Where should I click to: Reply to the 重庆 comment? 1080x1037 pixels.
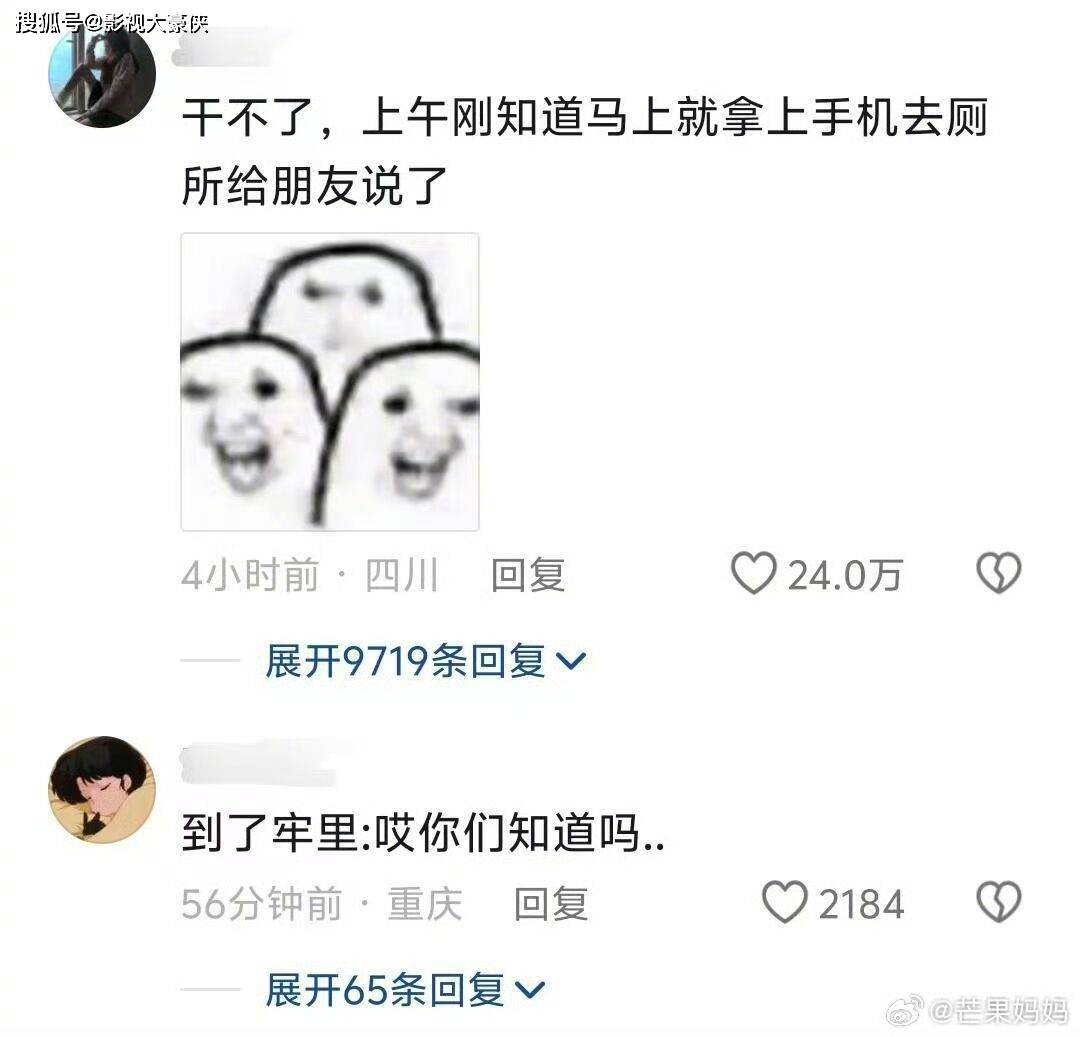click(550, 905)
